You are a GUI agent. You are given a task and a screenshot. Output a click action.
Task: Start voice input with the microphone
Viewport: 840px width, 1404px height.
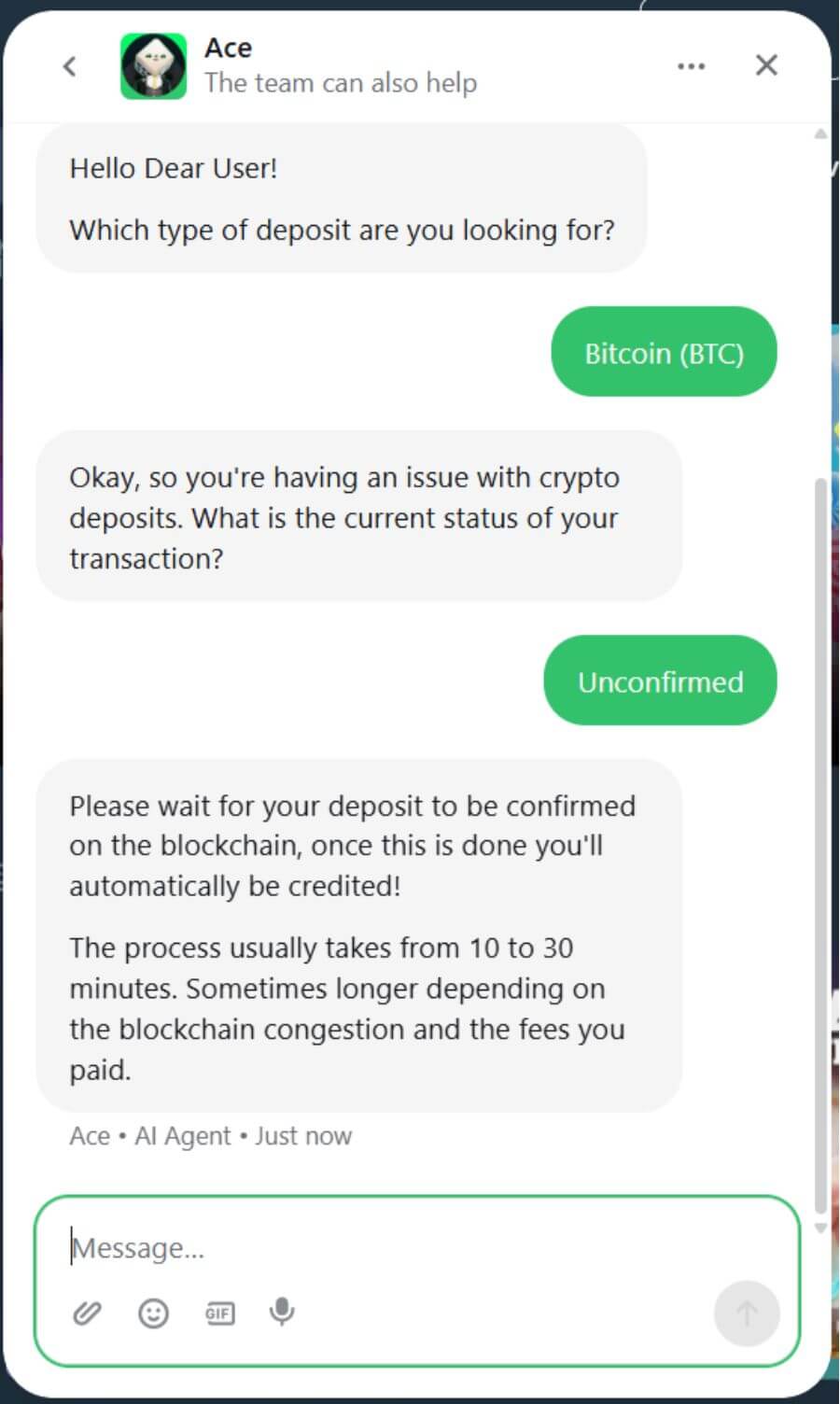(x=282, y=1313)
